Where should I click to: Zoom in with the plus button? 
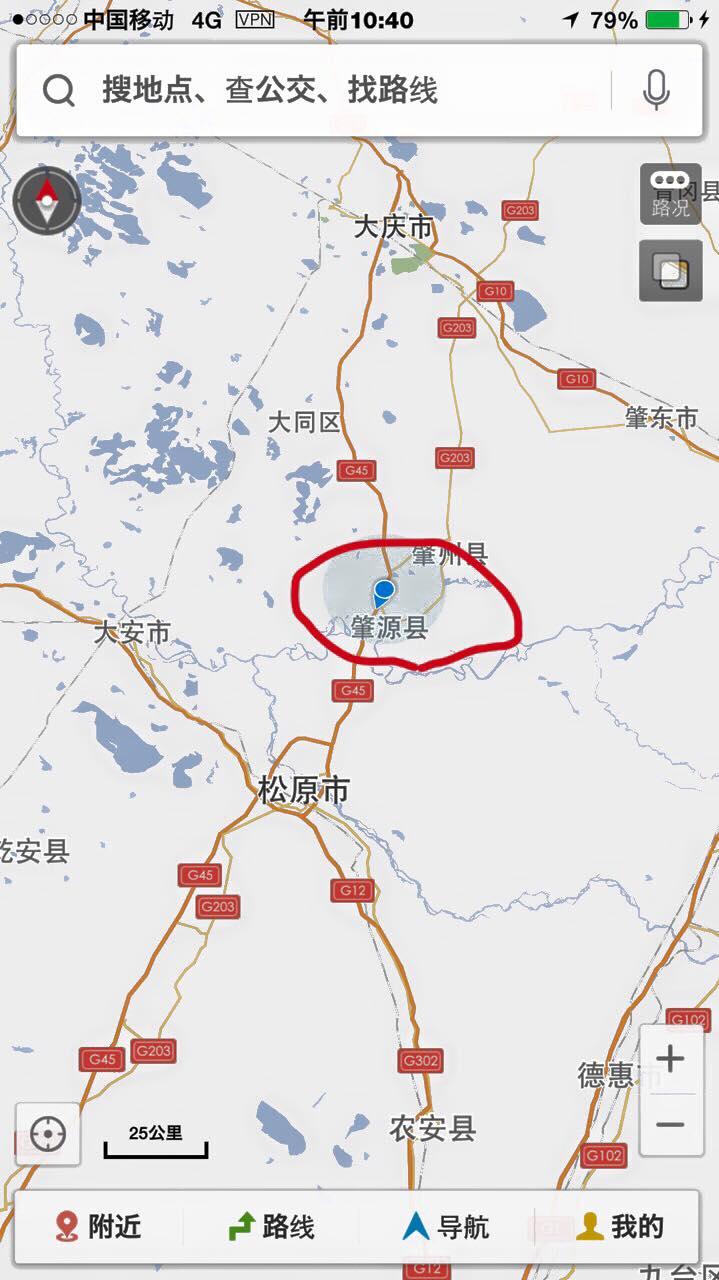point(671,1059)
